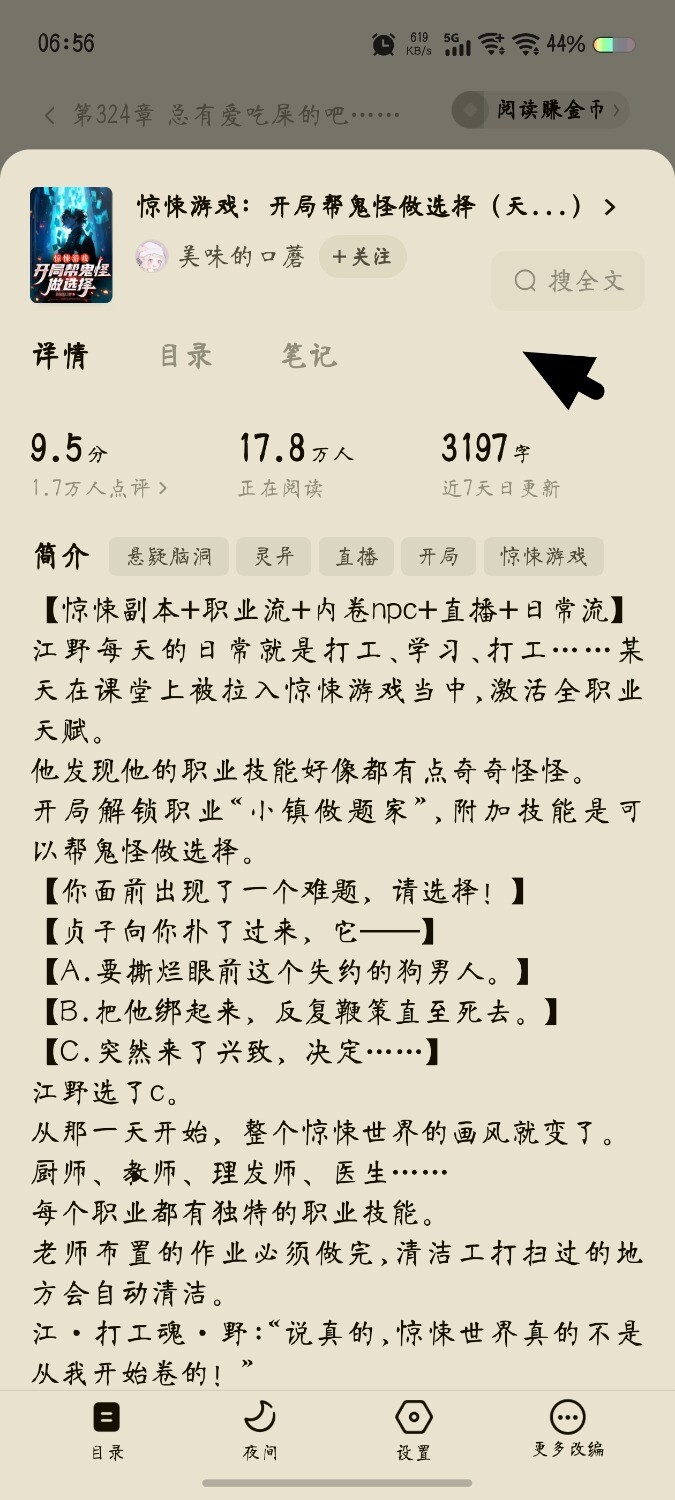Open 阅读赚金币 rewards button
Viewport: 675px width, 1500px height.
[540, 111]
